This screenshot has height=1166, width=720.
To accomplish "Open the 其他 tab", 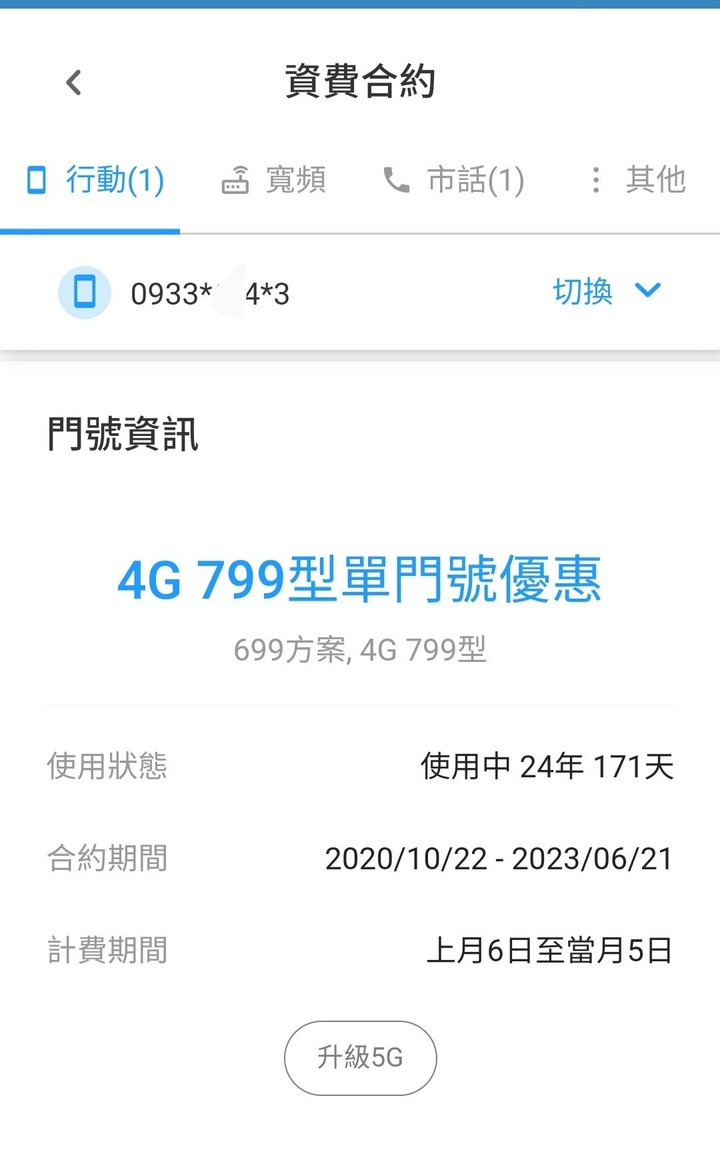I will [636, 180].
